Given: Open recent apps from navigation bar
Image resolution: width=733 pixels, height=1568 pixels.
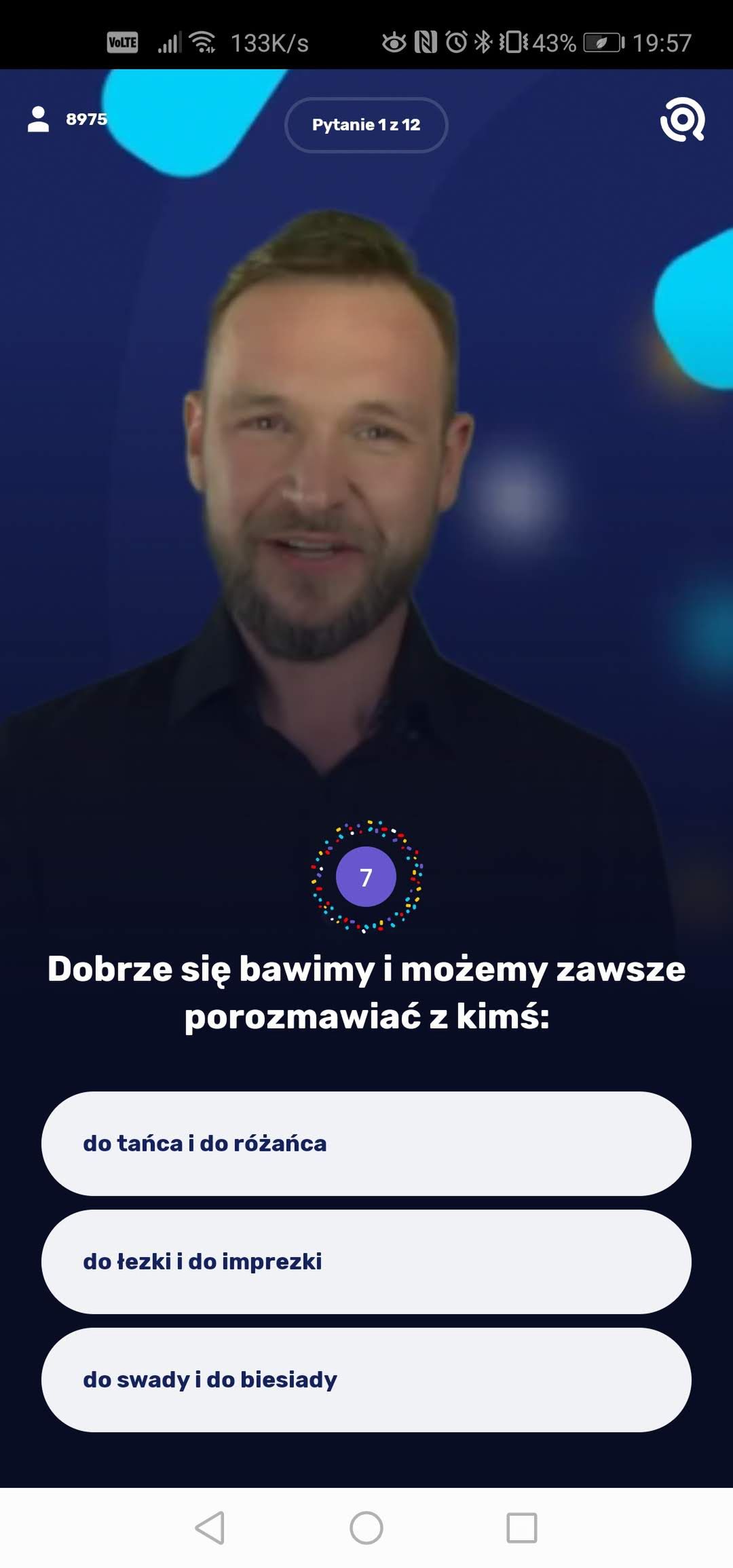Looking at the screenshot, I should pos(522,1528).
